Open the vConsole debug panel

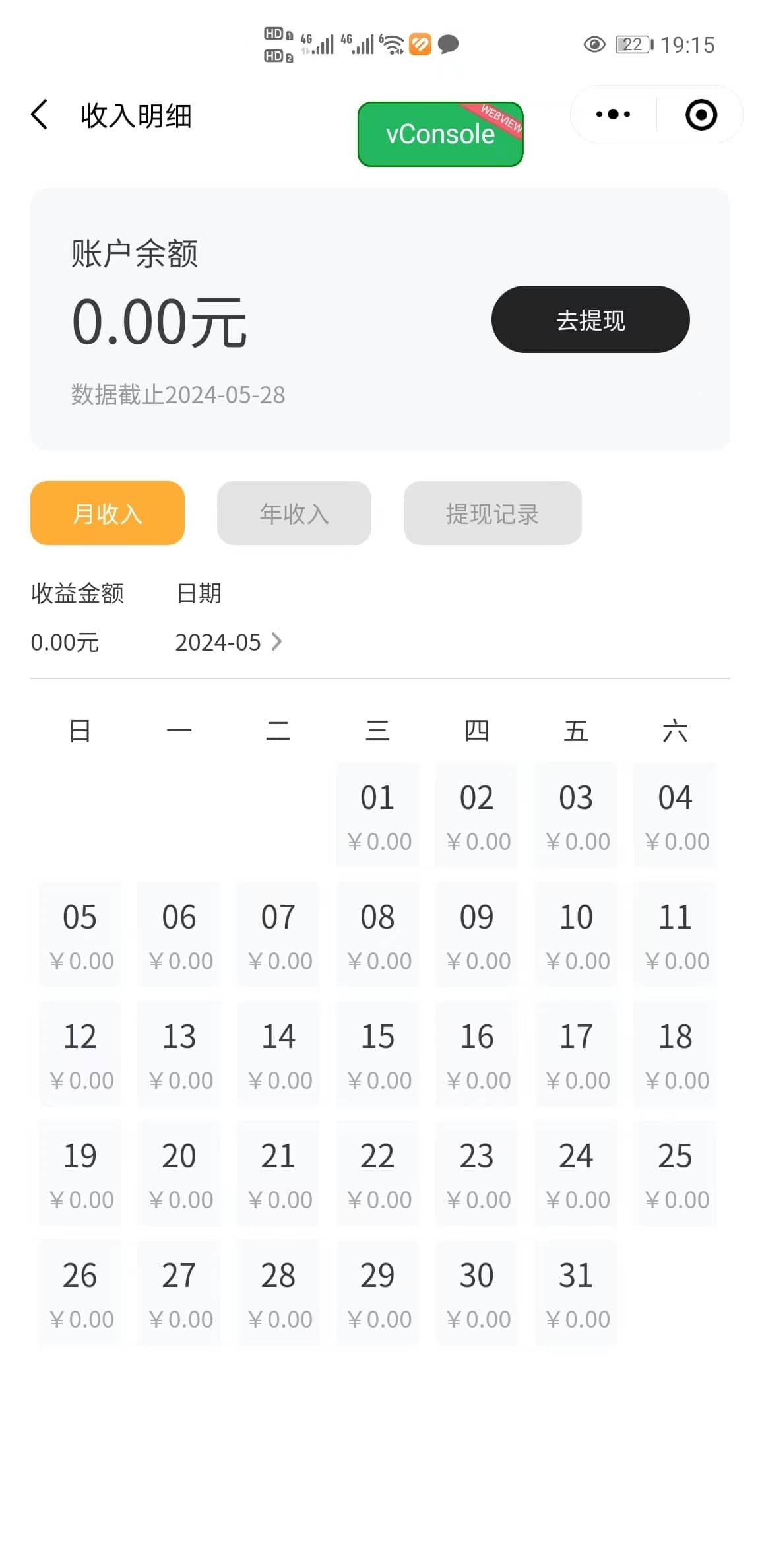coord(440,134)
